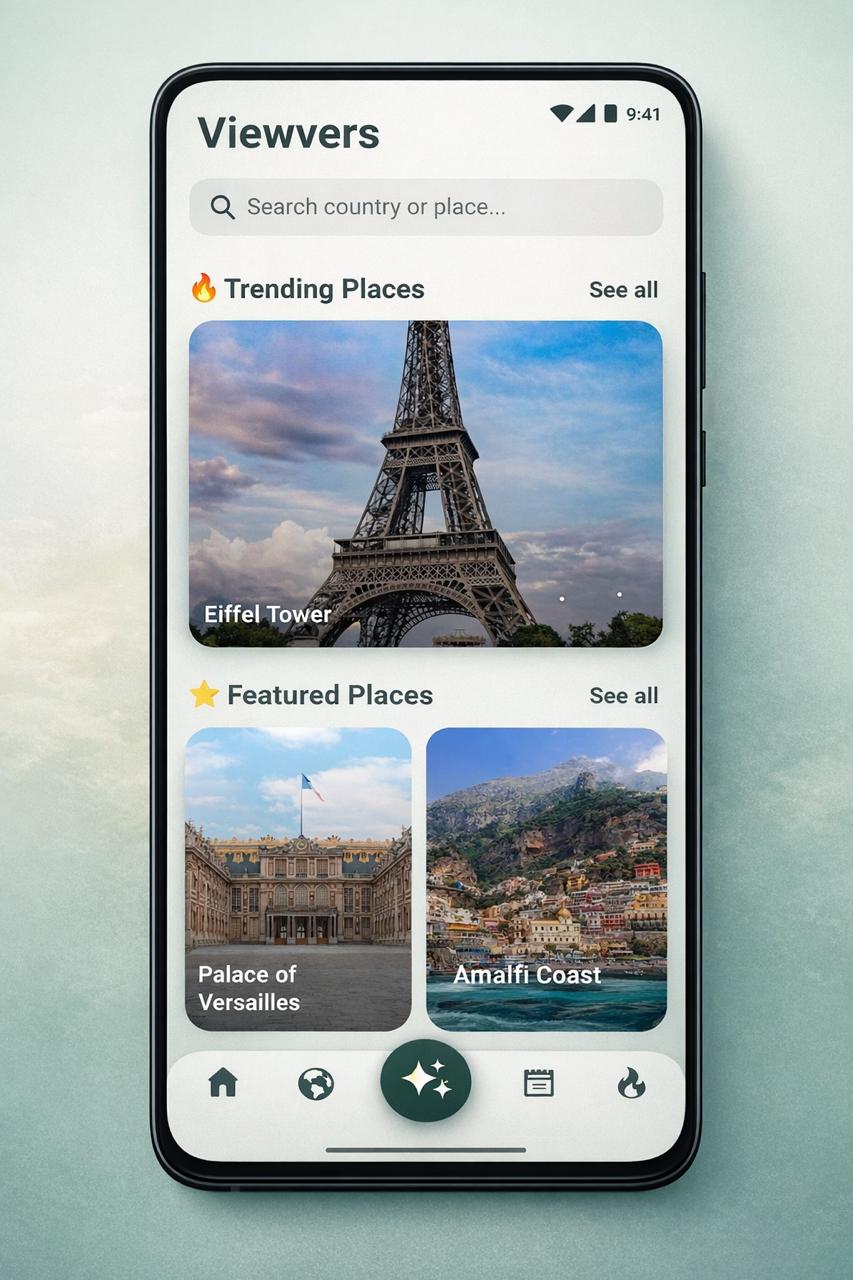Screen dimensions: 853x1280
Task: Tap the center sparkle button
Action: [426, 1080]
